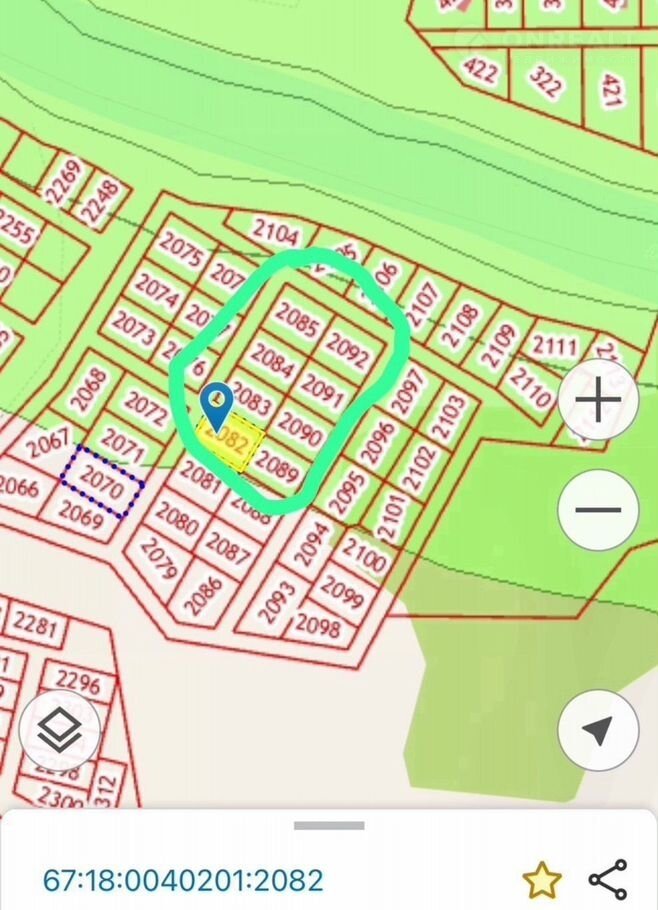The width and height of the screenshot is (658, 910).
Task: Zoom in on the map
Action: (598, 401)
